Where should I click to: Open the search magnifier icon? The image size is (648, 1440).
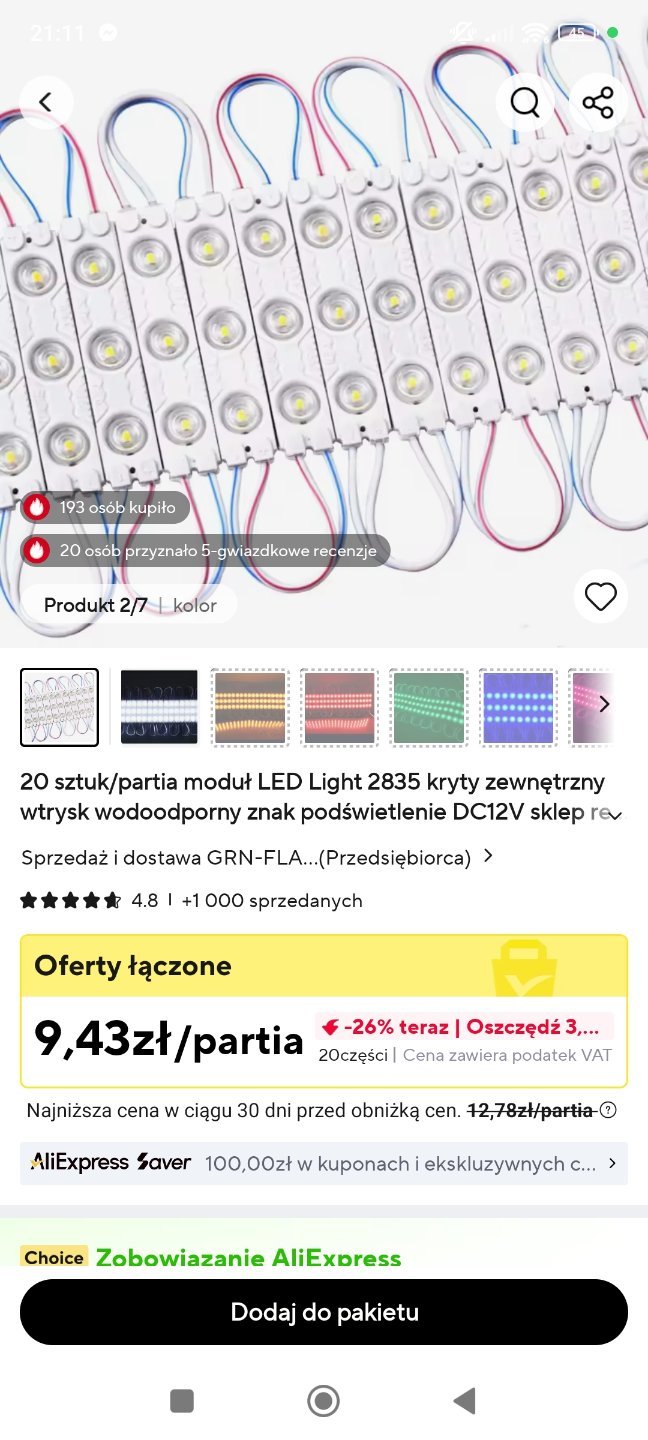525,102
